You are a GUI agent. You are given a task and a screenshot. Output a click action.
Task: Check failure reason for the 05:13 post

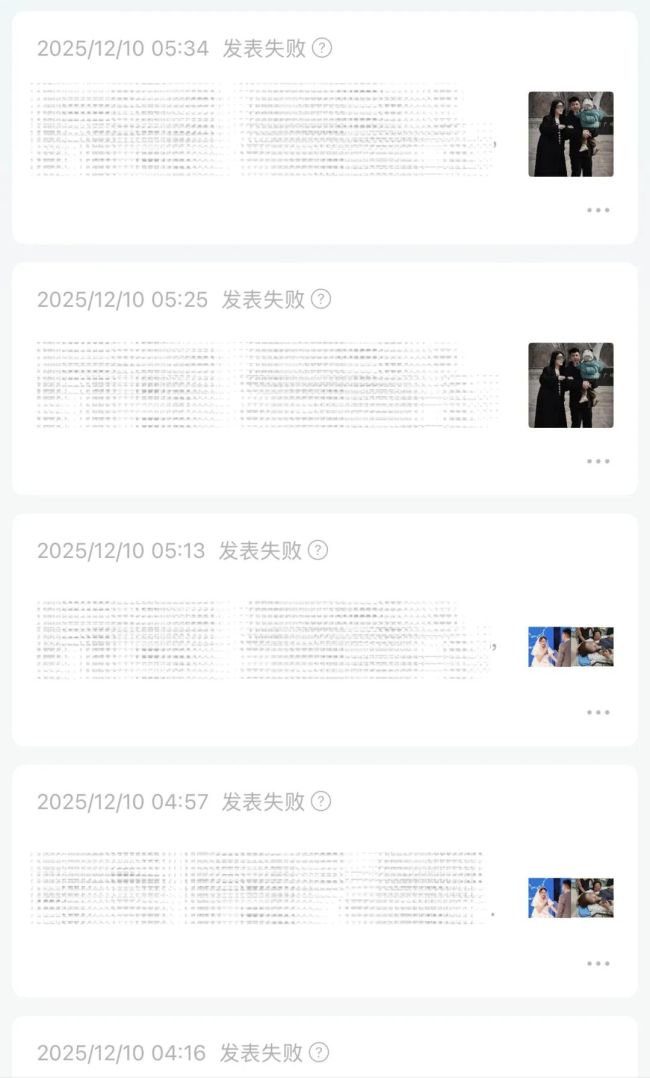click(318, 550)
